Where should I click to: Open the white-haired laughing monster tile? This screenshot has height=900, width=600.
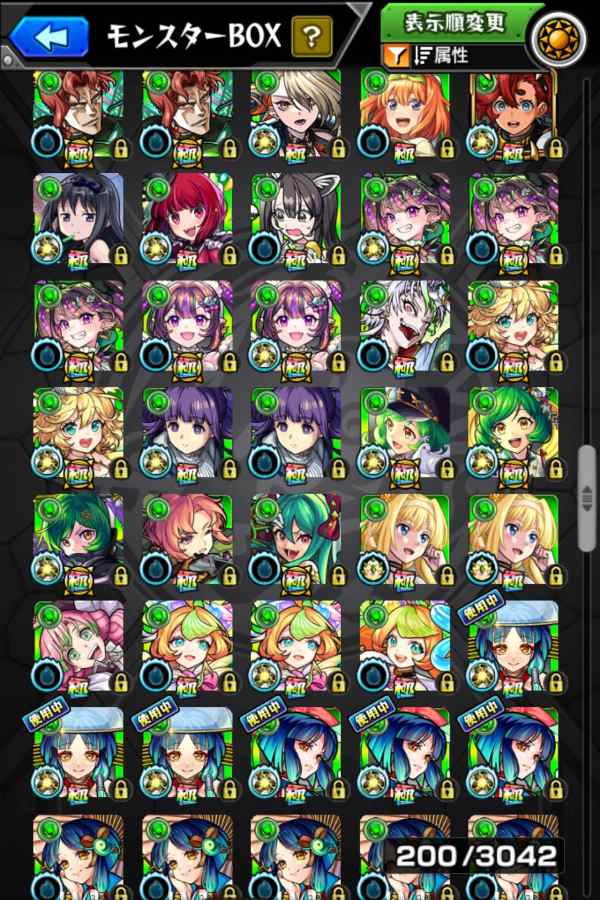[405, 327]
